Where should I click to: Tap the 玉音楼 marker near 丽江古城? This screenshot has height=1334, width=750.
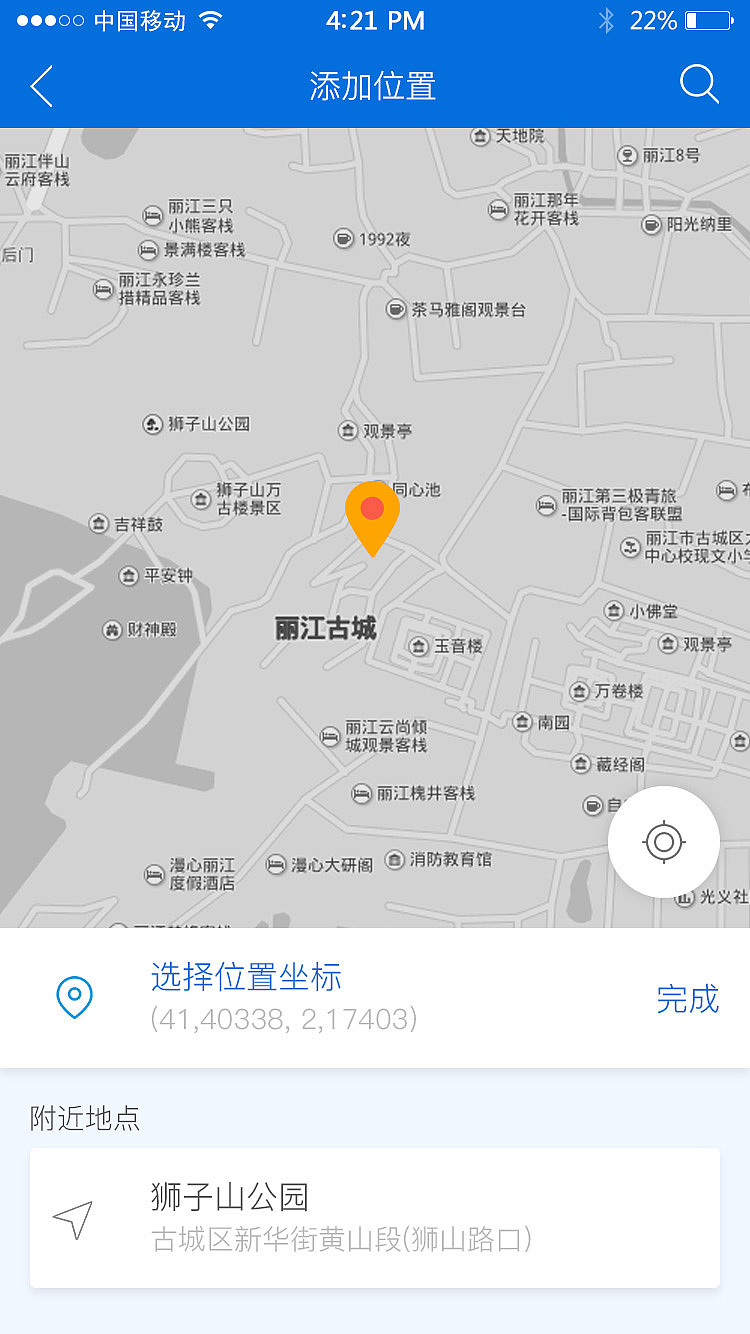[x=419, y=647]
